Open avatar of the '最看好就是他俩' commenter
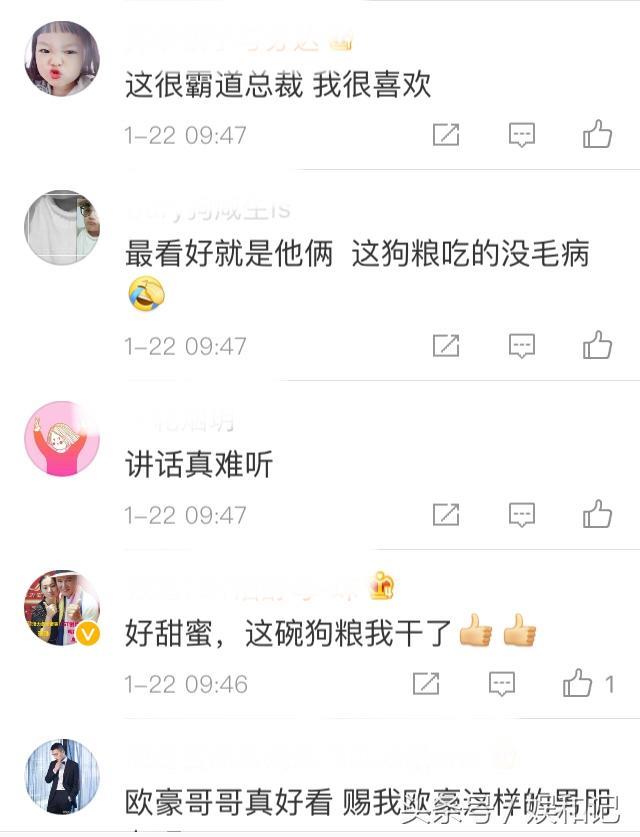 (x=62, y=228)
